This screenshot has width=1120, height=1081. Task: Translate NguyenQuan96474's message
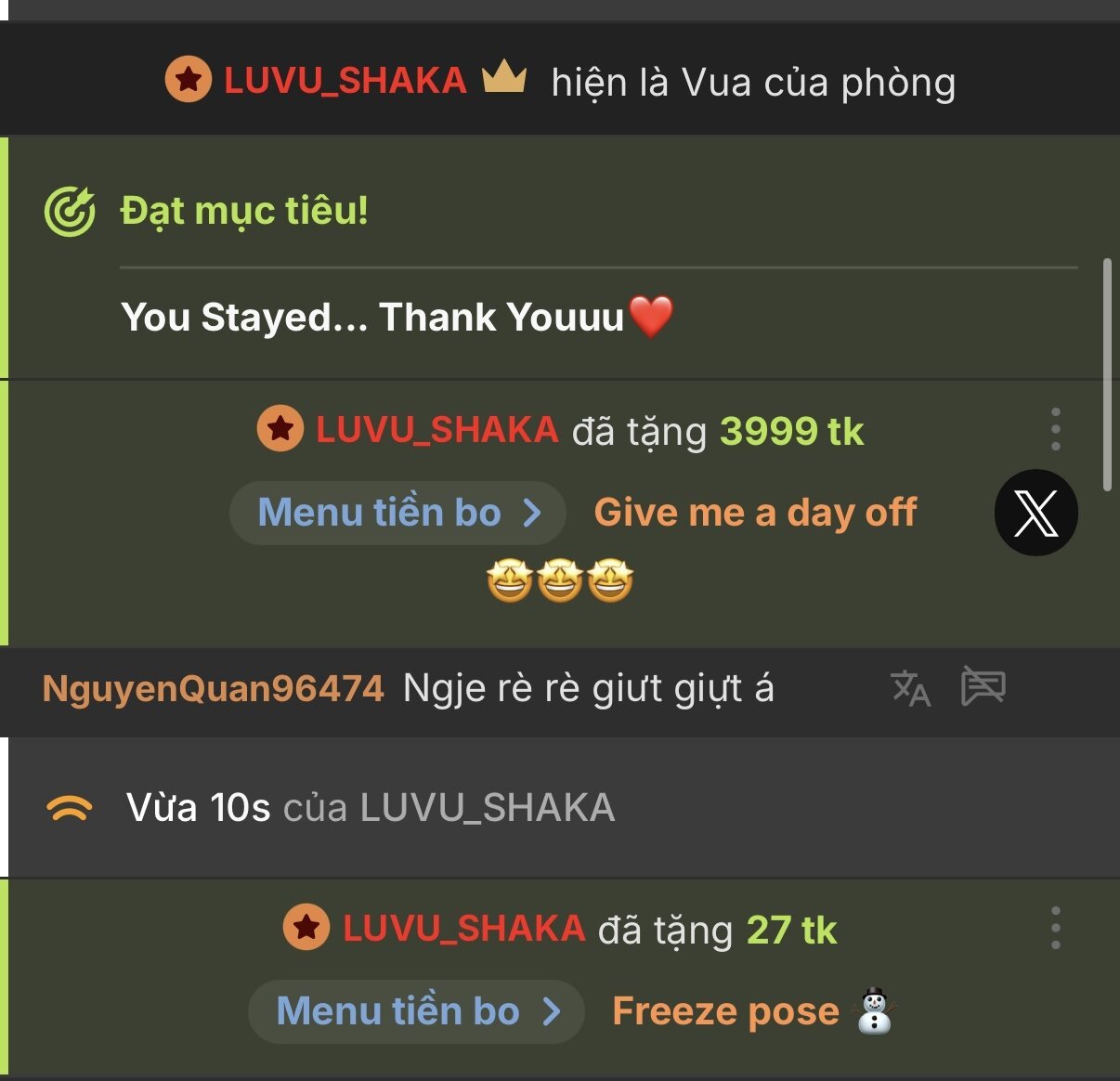pyautogui.click(x=910, y=688)
